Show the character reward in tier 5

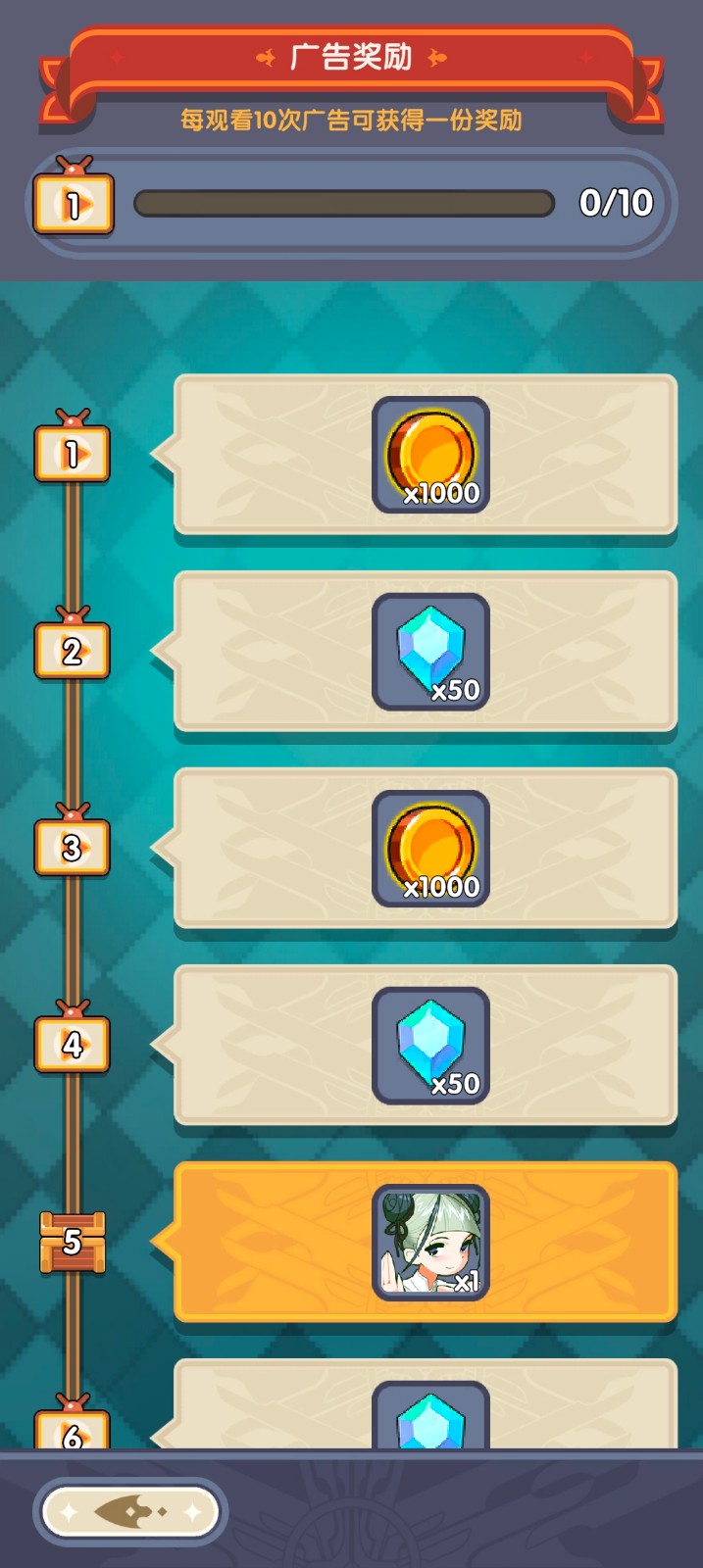pyautogui.click(x=430, y=1243)
